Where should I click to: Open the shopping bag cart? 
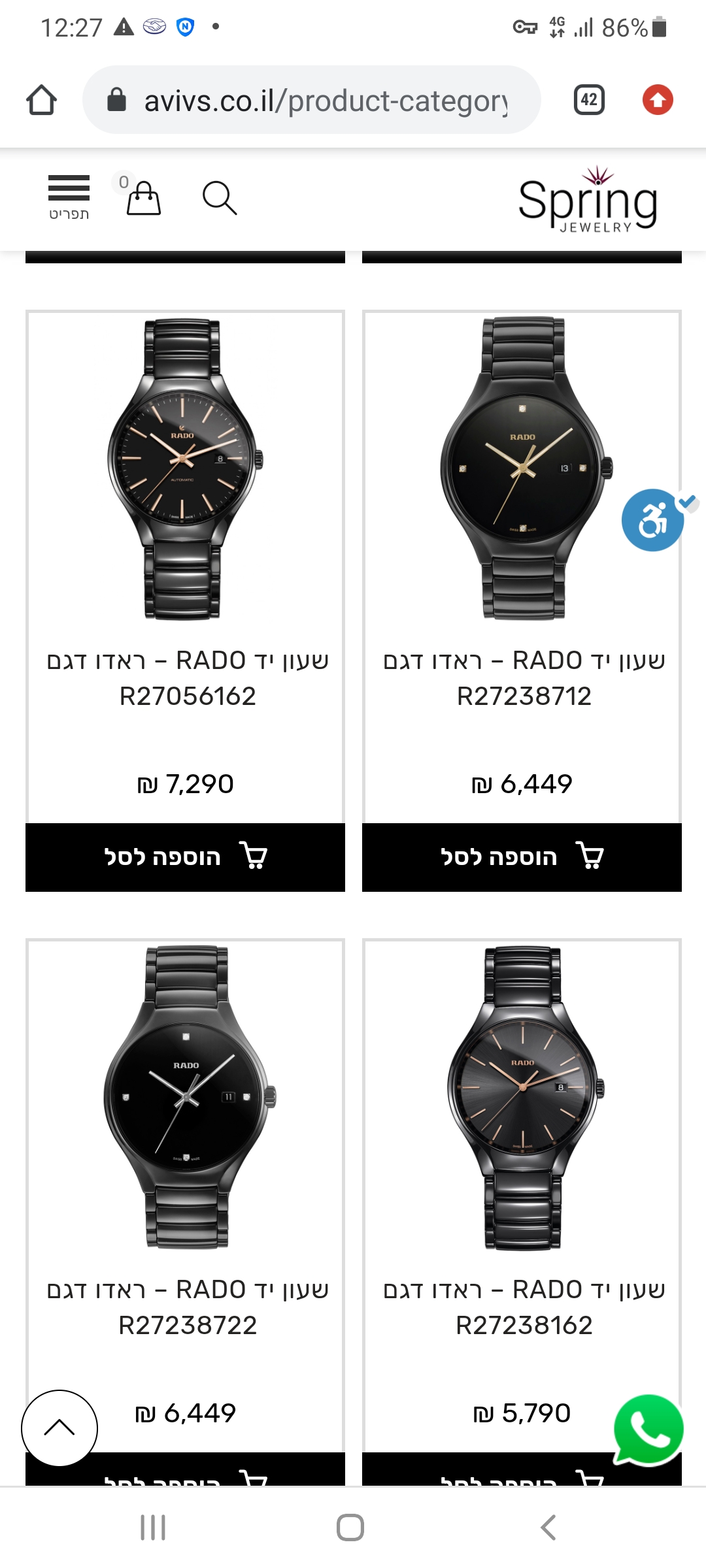(x=143, y=198)
